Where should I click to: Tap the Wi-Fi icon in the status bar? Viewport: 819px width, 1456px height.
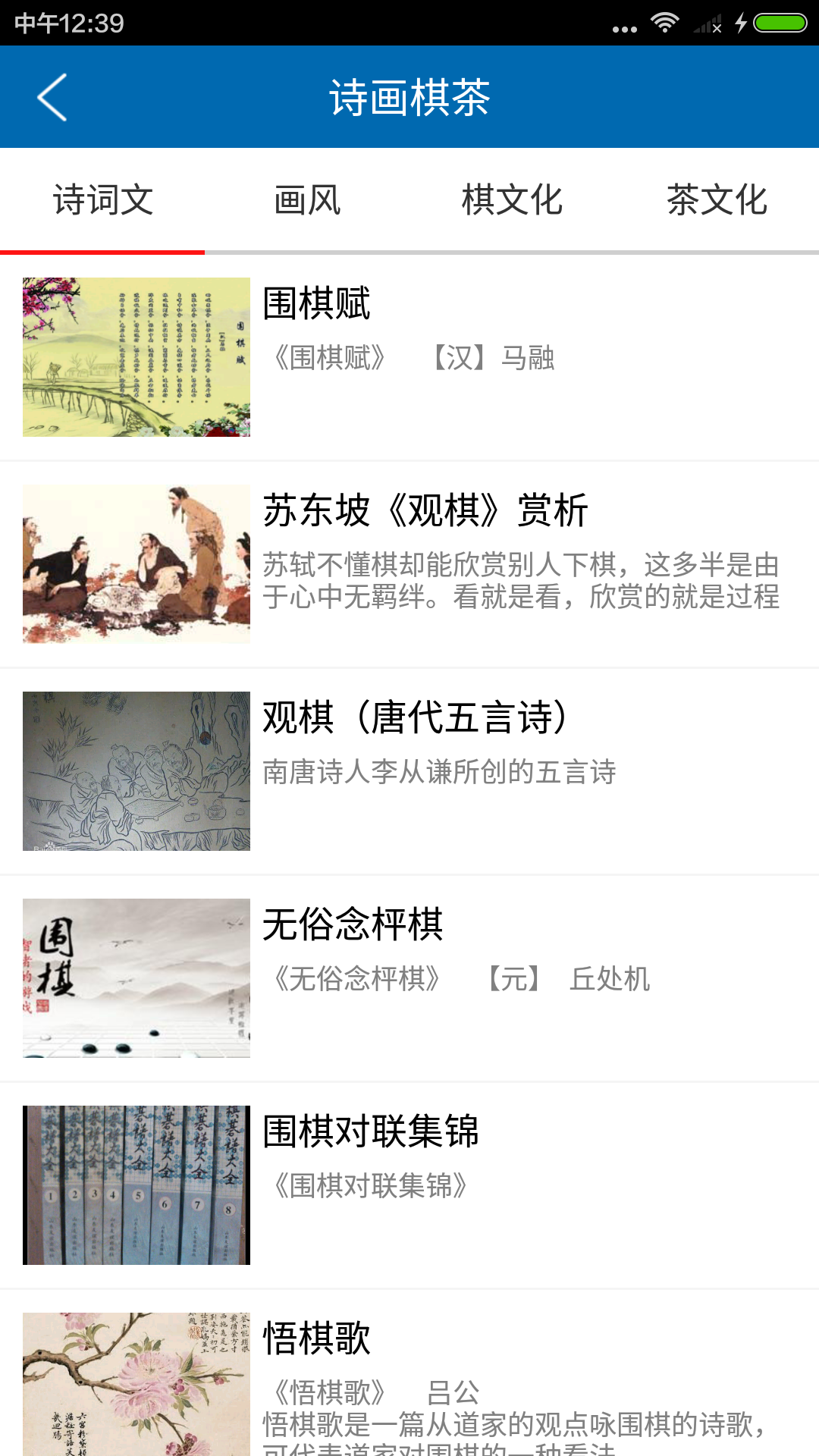pos(666,23)
